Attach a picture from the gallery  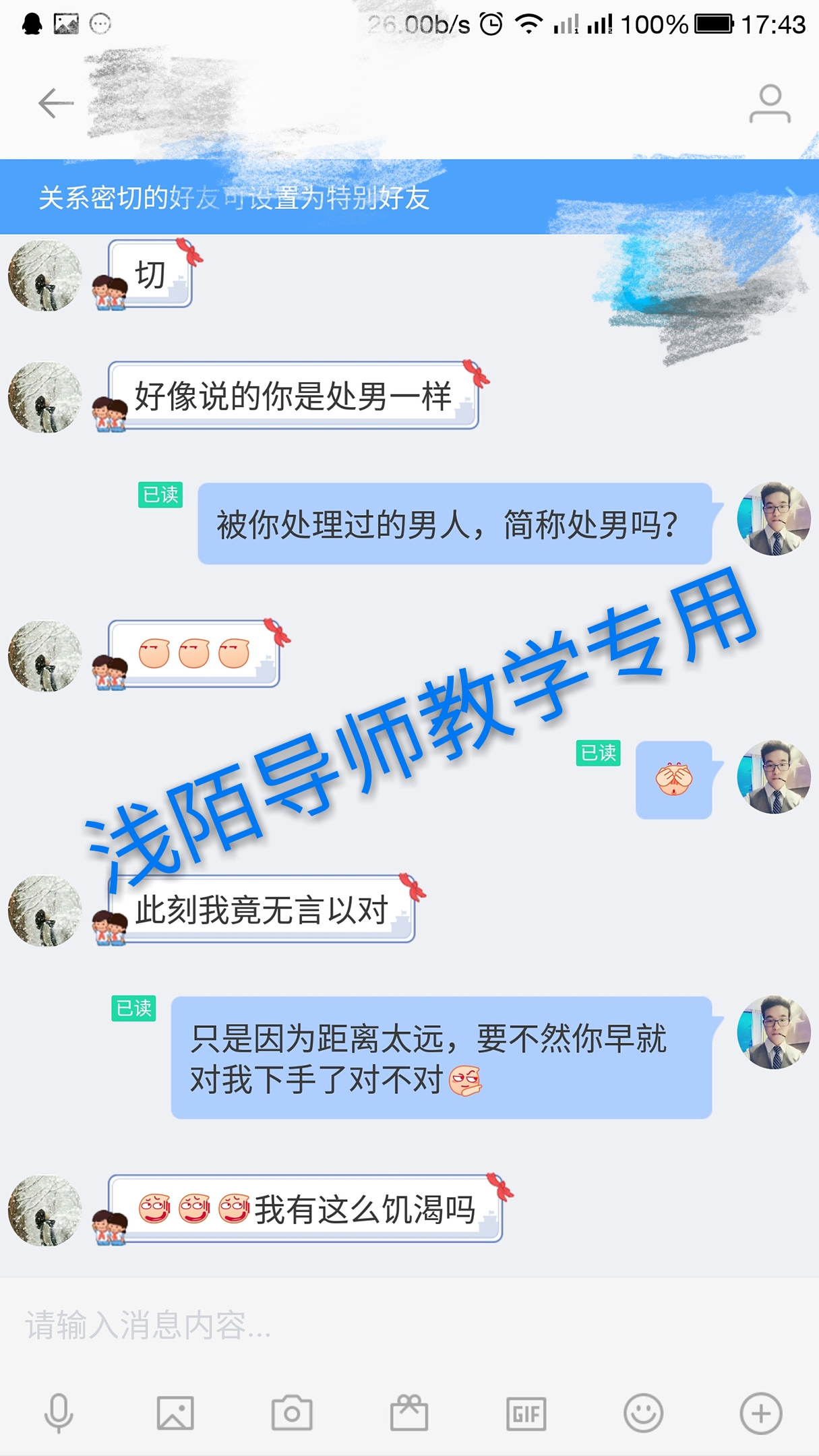(175, 1413)
